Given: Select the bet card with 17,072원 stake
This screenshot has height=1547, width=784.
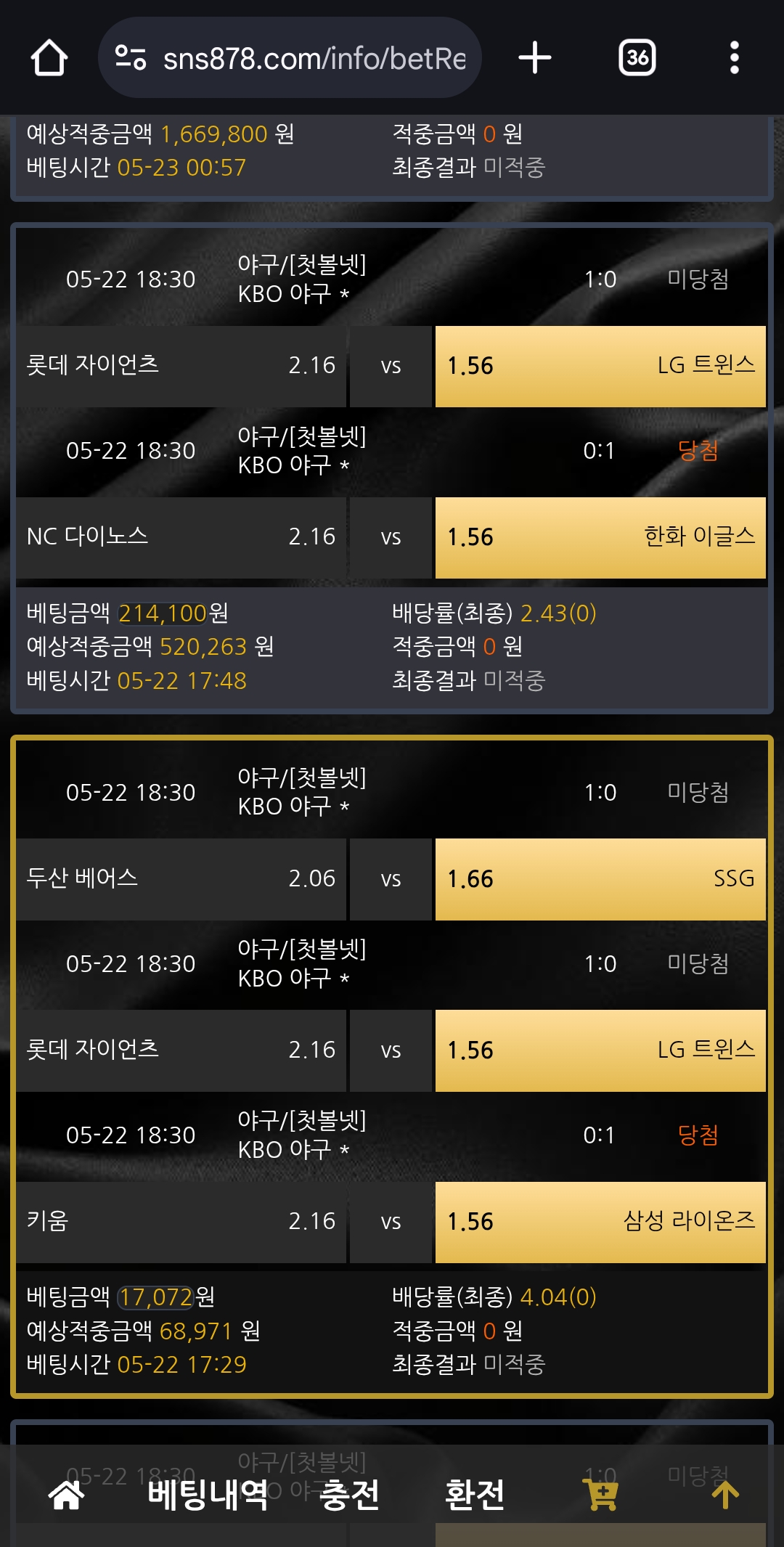Looking at the screenshot, I should tap(392, 1330).
